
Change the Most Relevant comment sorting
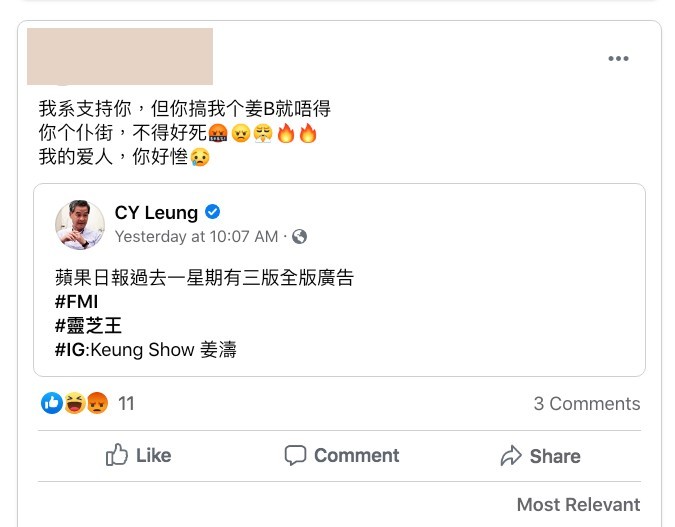[x=578, y=504]
